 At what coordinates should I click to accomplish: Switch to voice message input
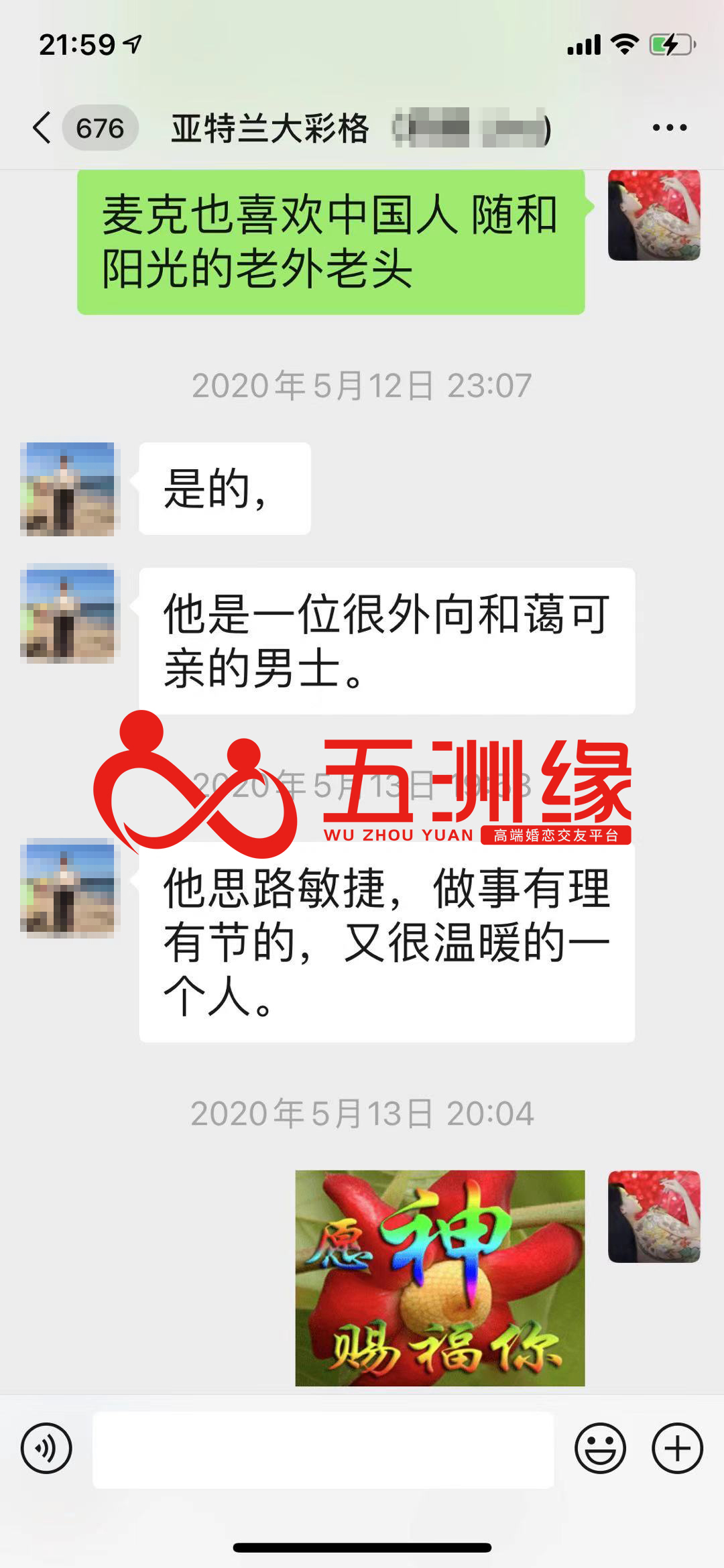46,1448
